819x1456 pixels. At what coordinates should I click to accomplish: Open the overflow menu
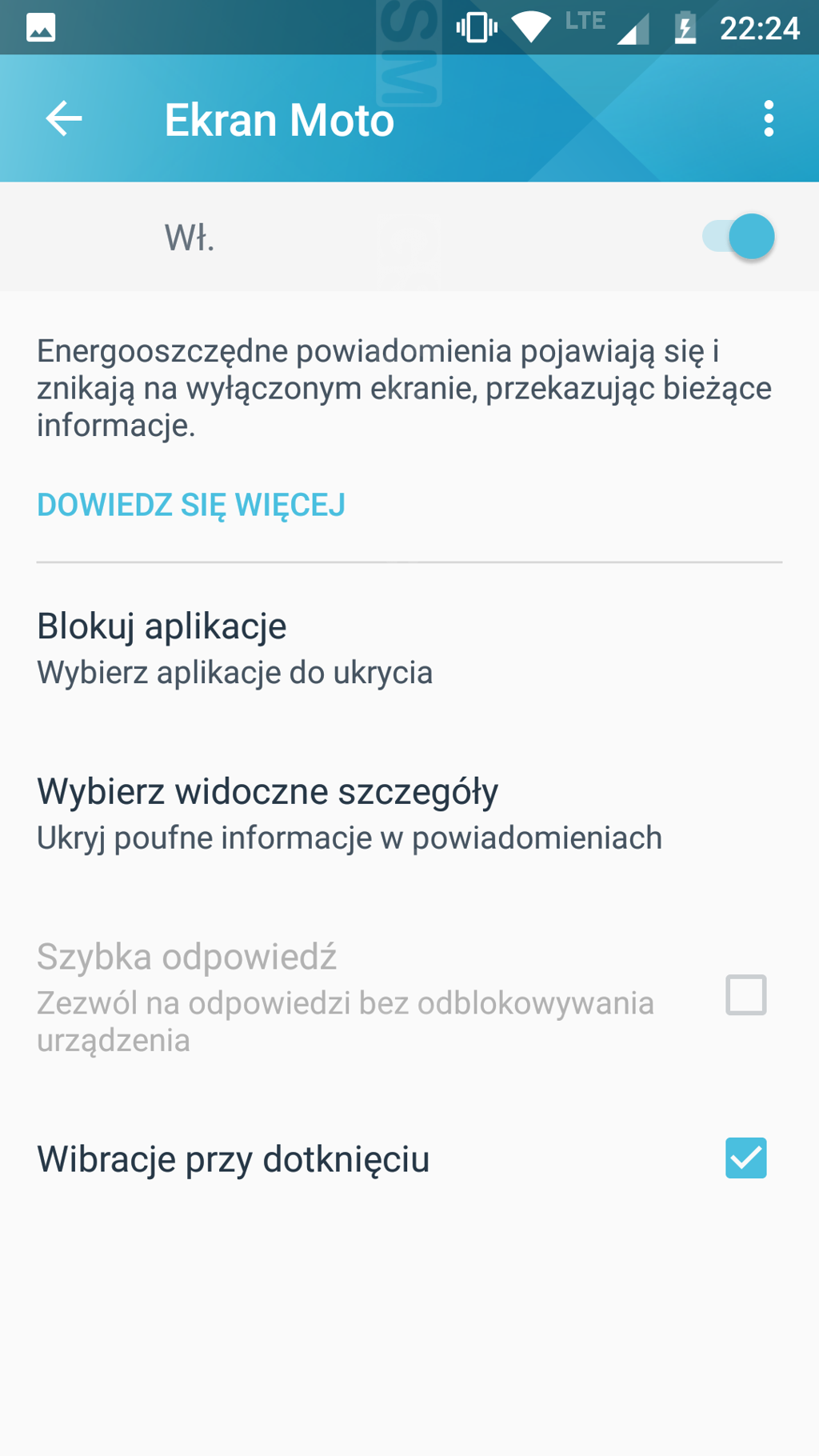pos(768,119)
